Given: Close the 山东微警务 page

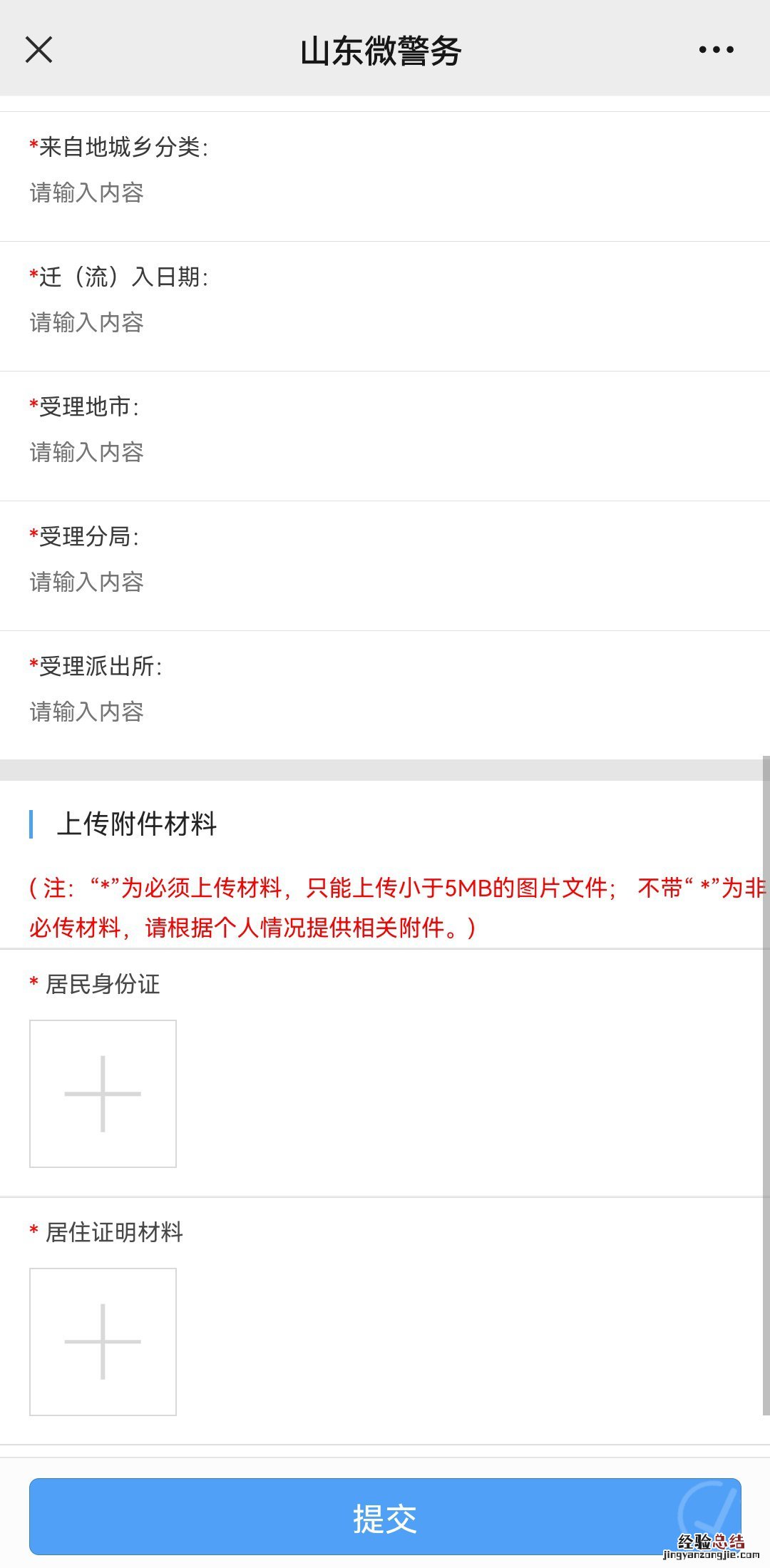Looking at the screenshot, I should click(x=38, y=50).
